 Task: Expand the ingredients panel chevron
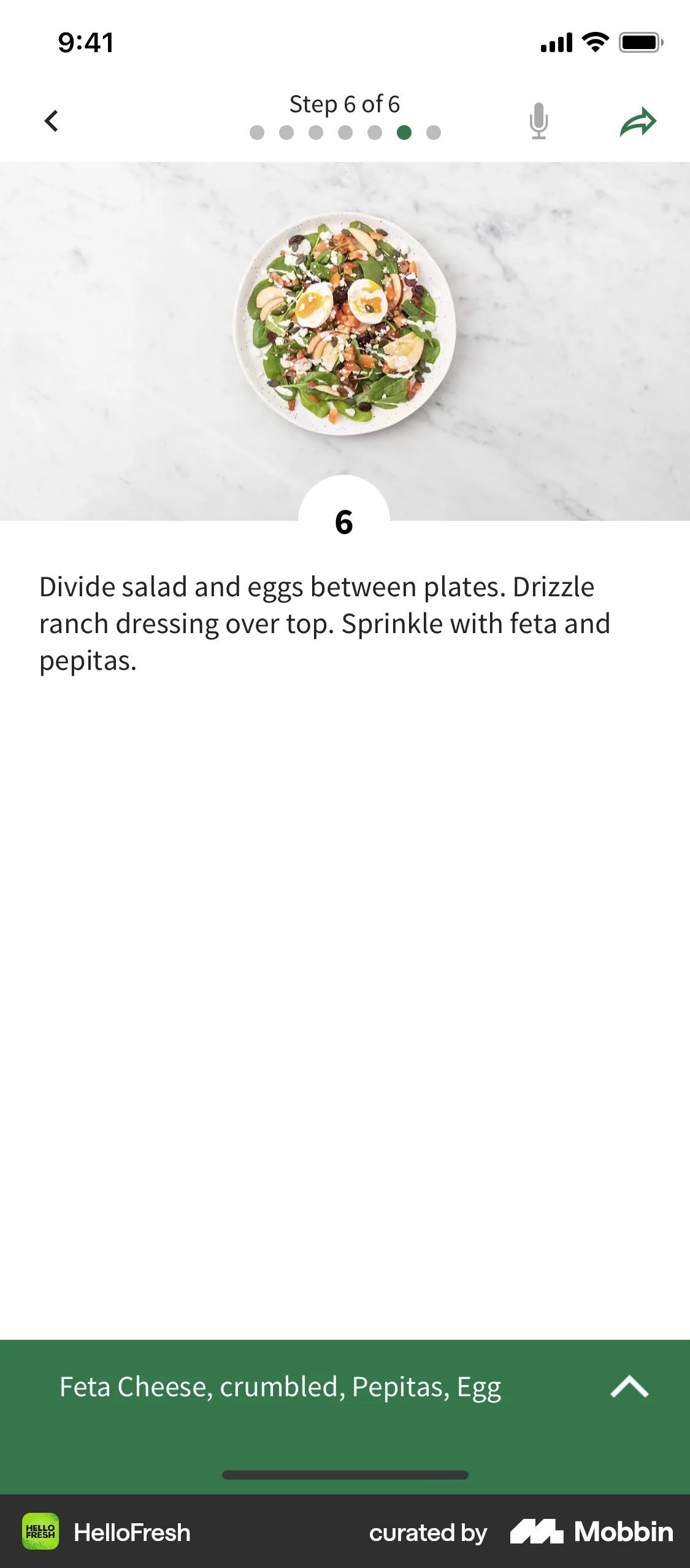pos(628,1386)
